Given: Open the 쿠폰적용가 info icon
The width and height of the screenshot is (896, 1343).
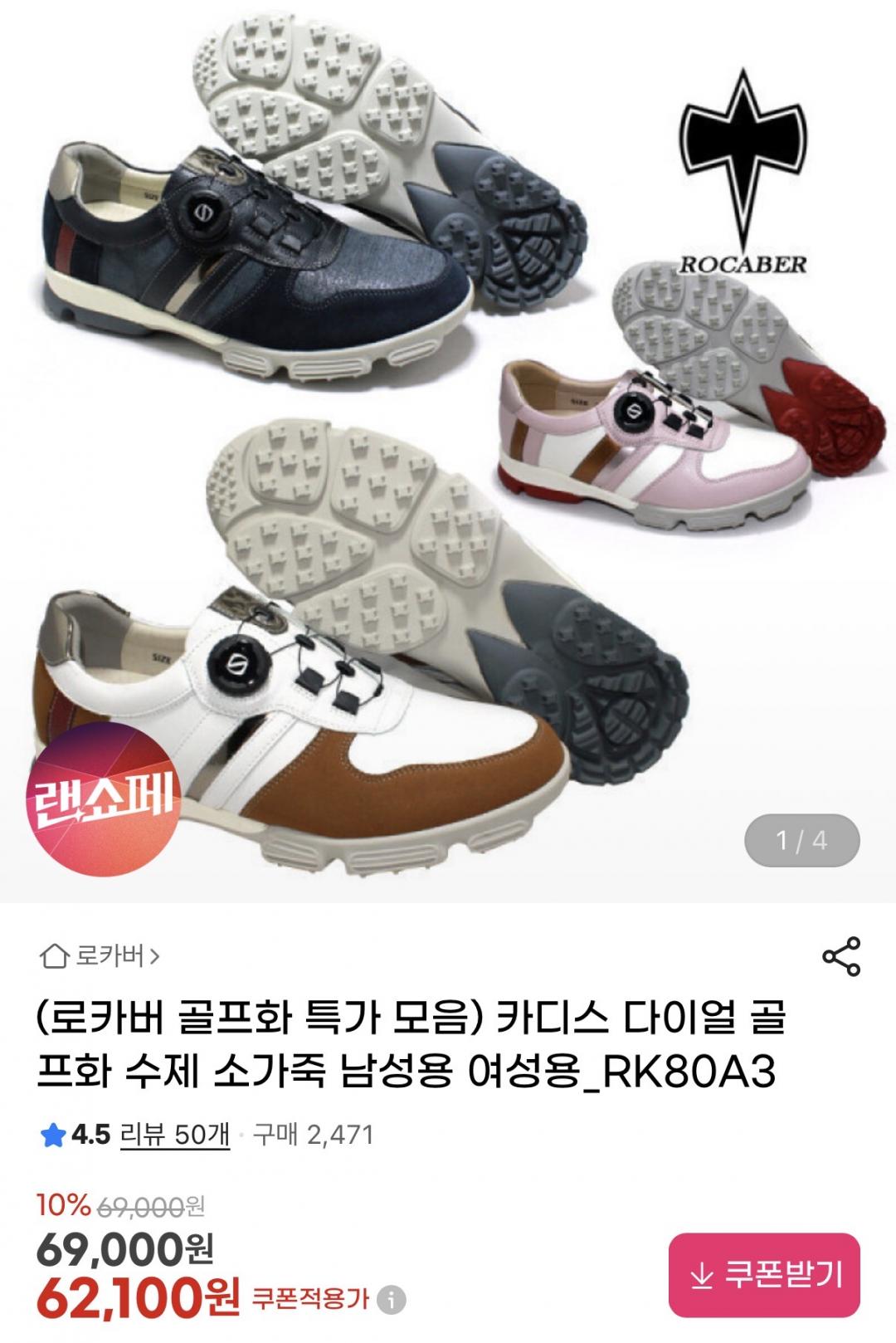Looking at the screenshot, I should (391, 1299).
